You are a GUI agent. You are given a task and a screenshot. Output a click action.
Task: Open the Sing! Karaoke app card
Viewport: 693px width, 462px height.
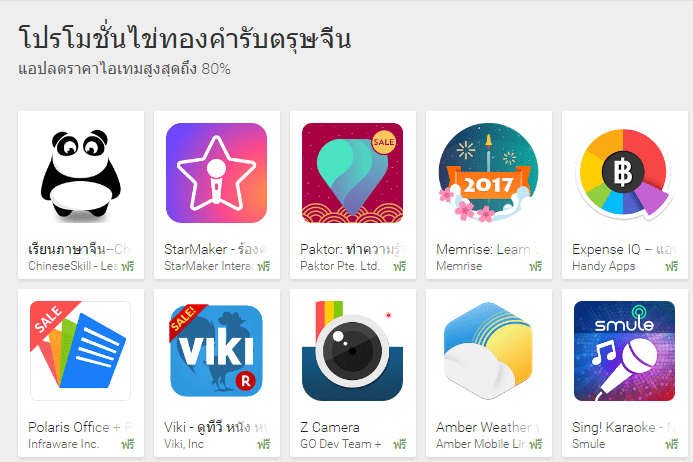(x=624, y=351)
